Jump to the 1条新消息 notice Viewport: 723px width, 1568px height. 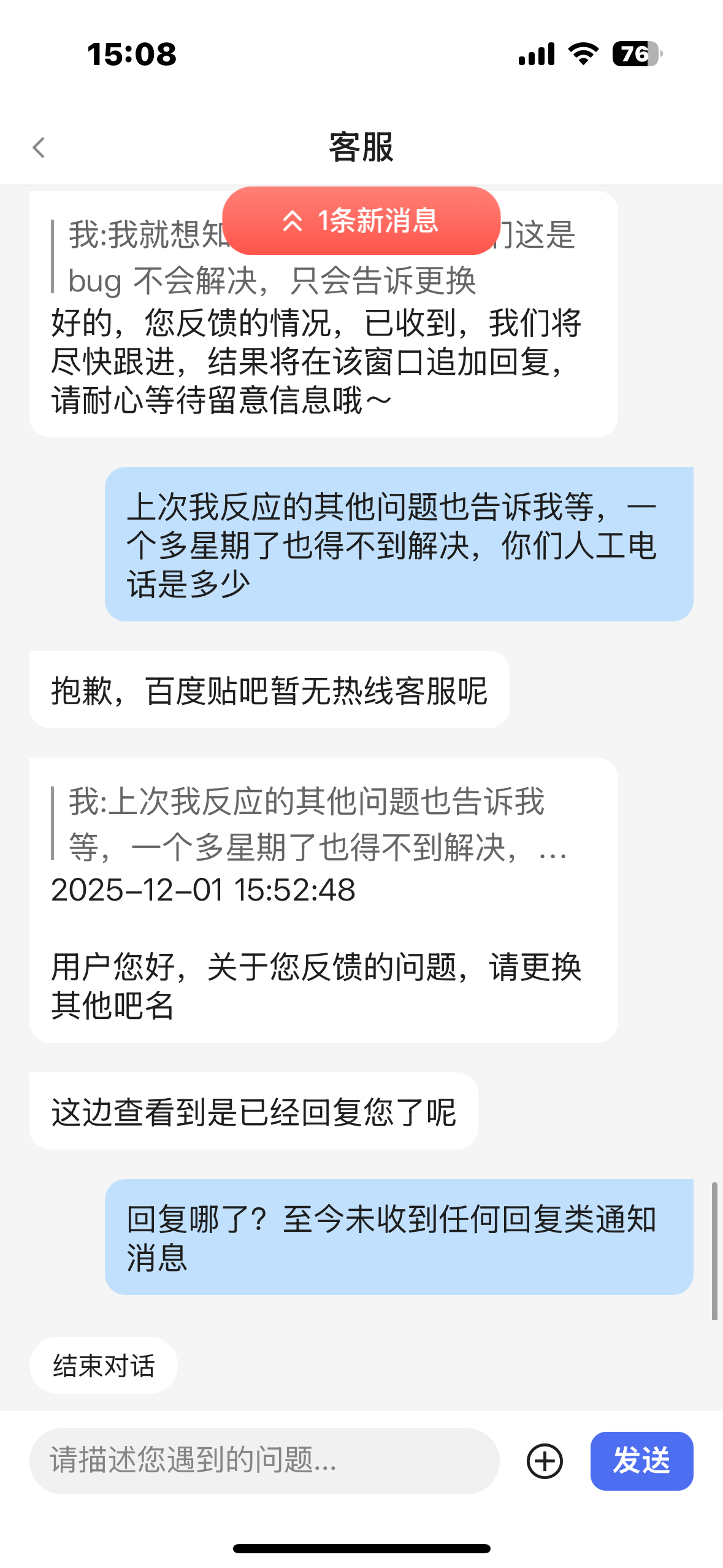point(361,221)
